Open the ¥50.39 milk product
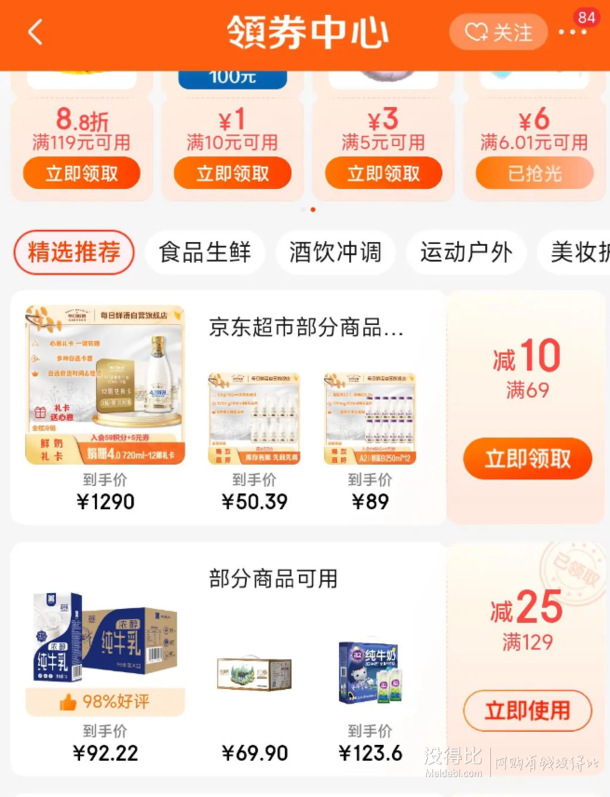Image resolution: width=610 pixels, height=797 pixels. 254,418
